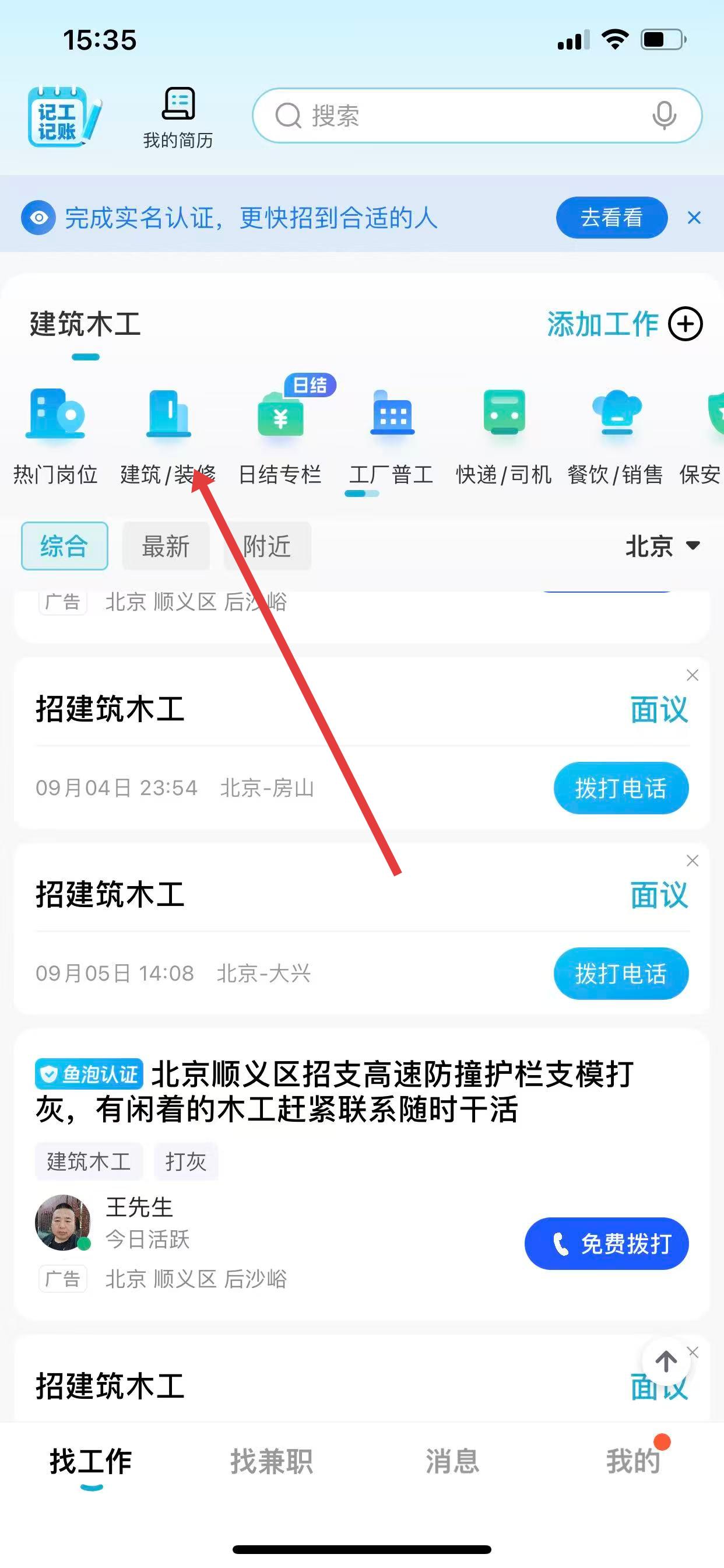Show 附近 nearby jobs
This screenshot has height=1568, width=724.
click(268, 546)
